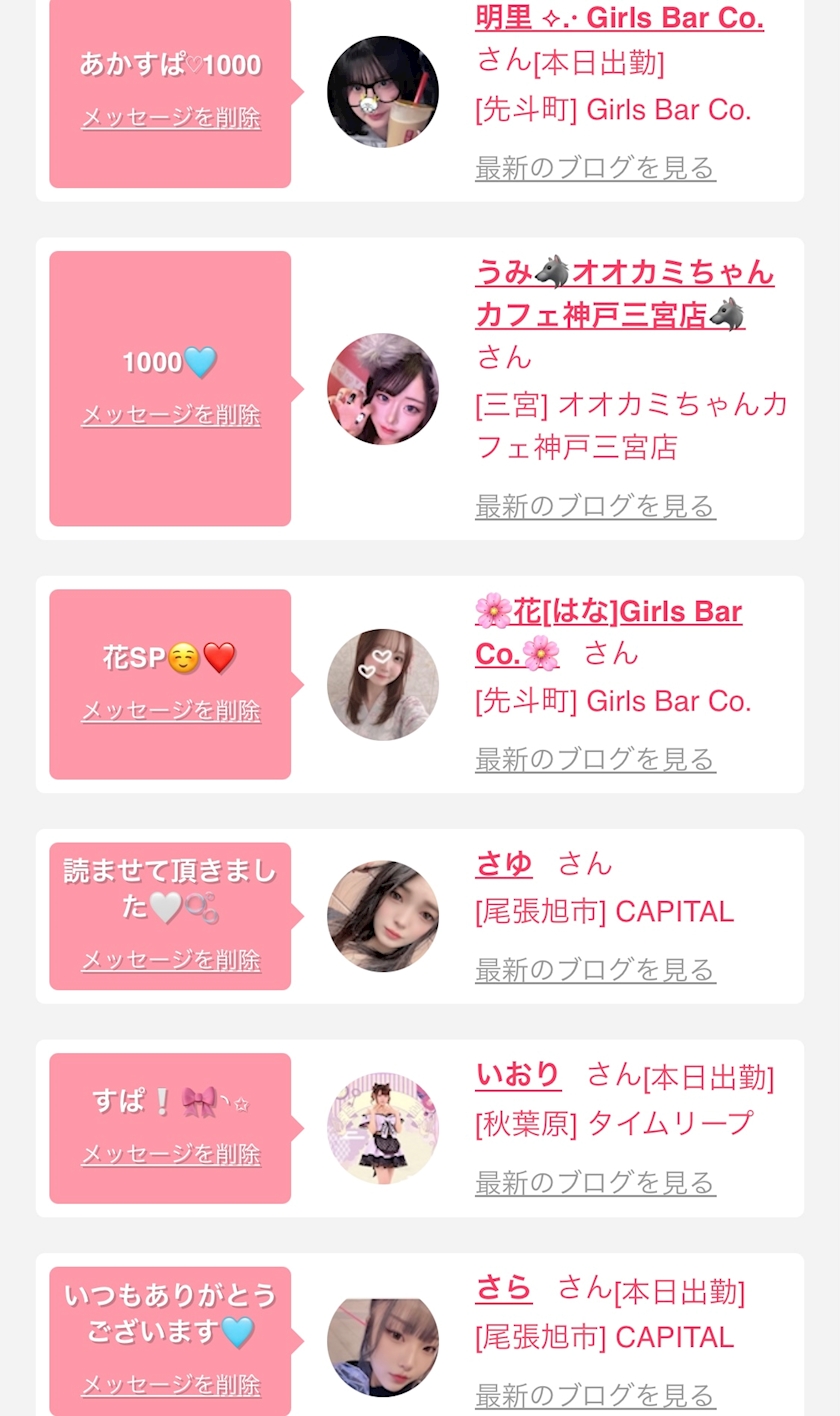840x1416 pixels.
Task: Open さゆ's profile name link
Action: [503, 864]
